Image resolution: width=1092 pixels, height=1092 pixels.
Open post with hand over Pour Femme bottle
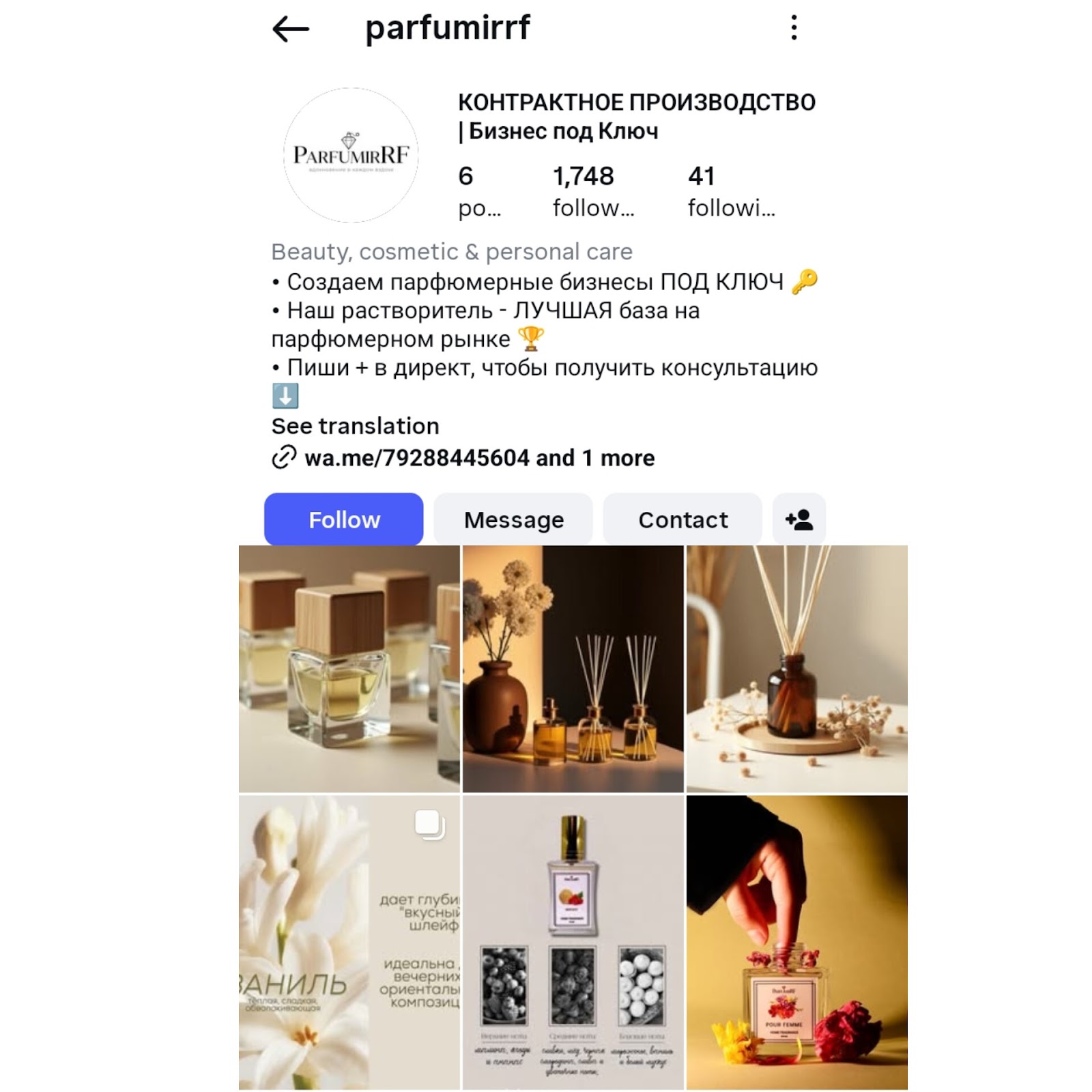tap(796, 942)
